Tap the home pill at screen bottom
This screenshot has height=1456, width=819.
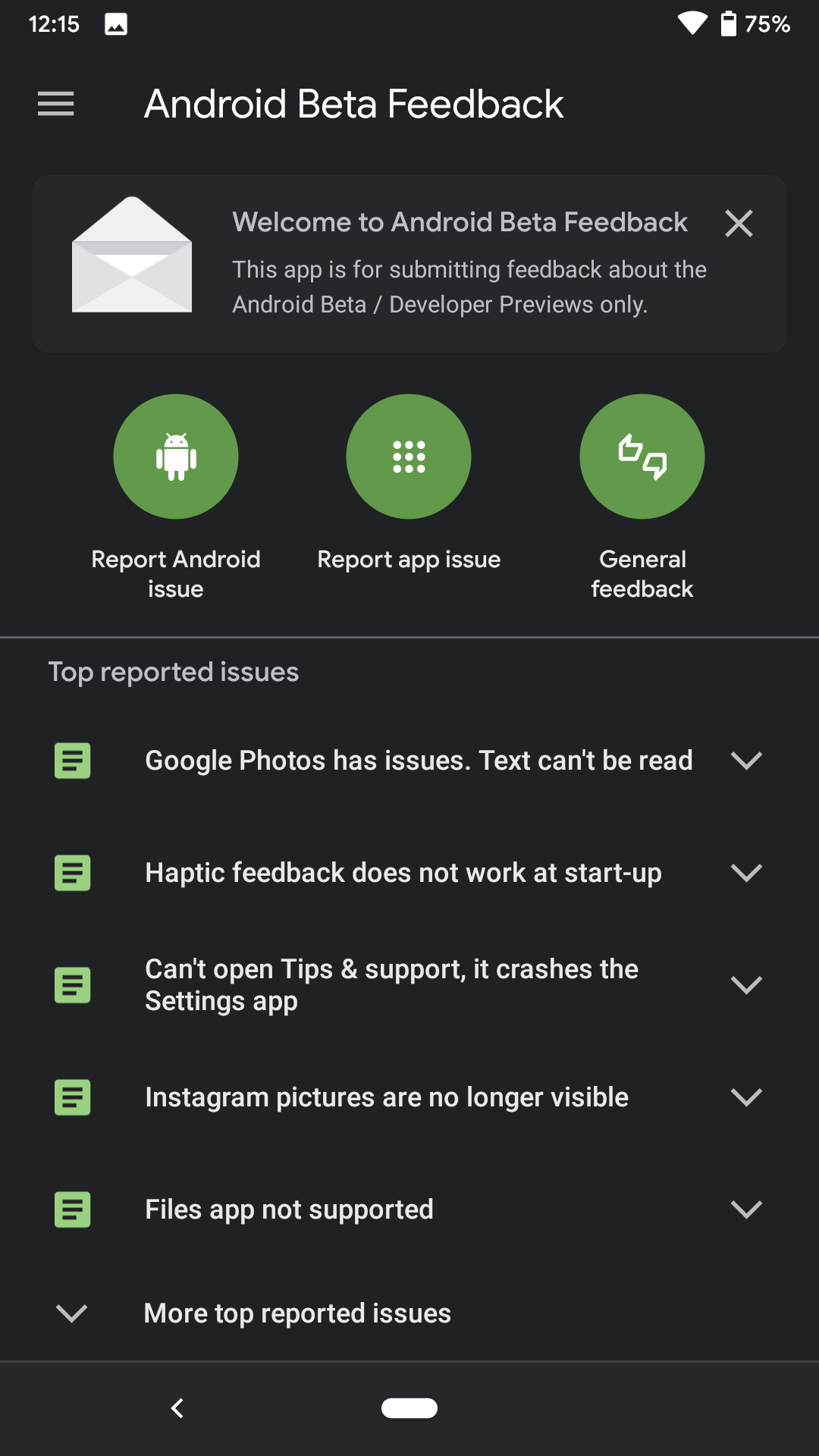coord(409,1407)
